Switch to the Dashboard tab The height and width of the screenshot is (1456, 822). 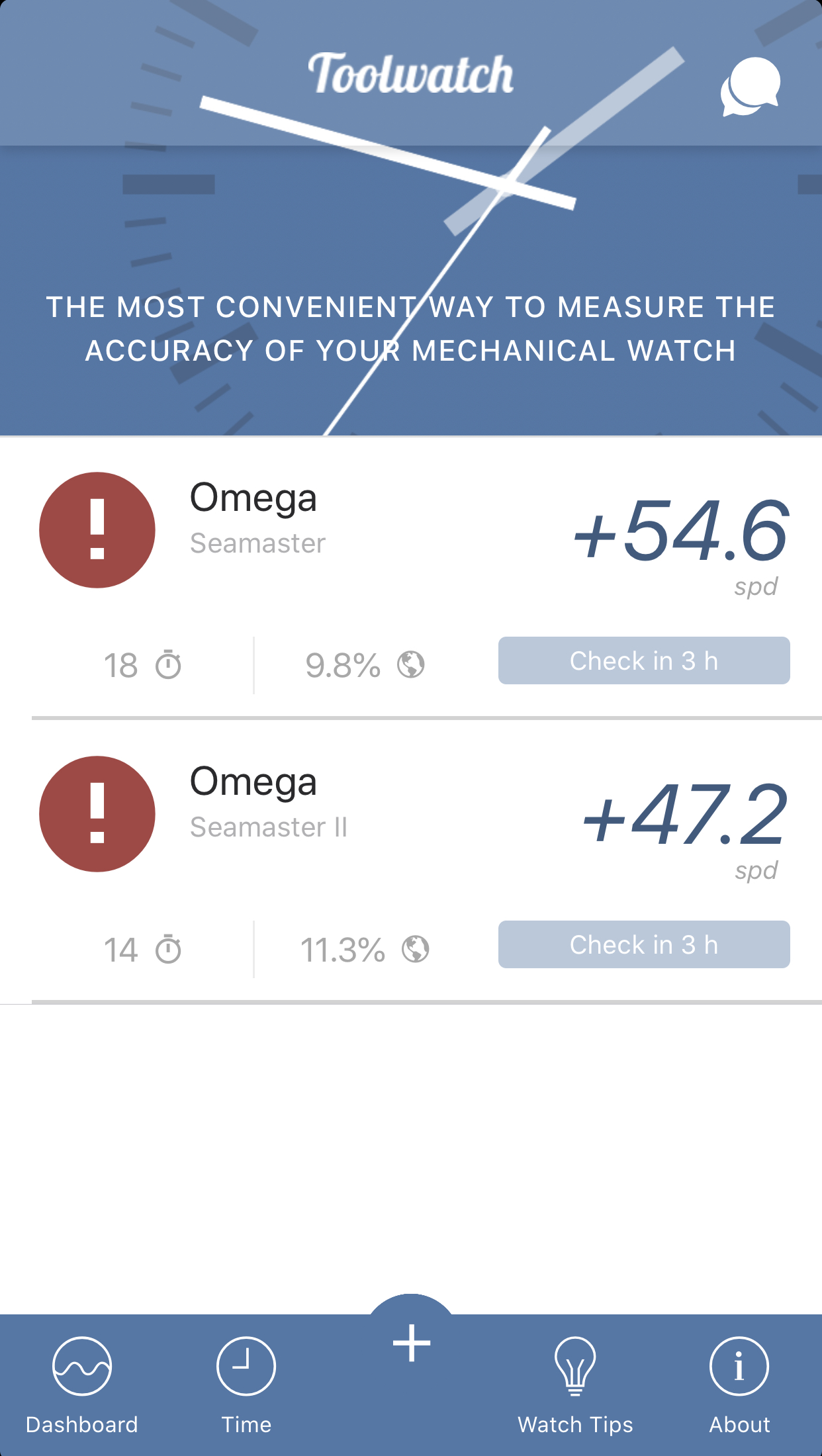click(82, 1384)
